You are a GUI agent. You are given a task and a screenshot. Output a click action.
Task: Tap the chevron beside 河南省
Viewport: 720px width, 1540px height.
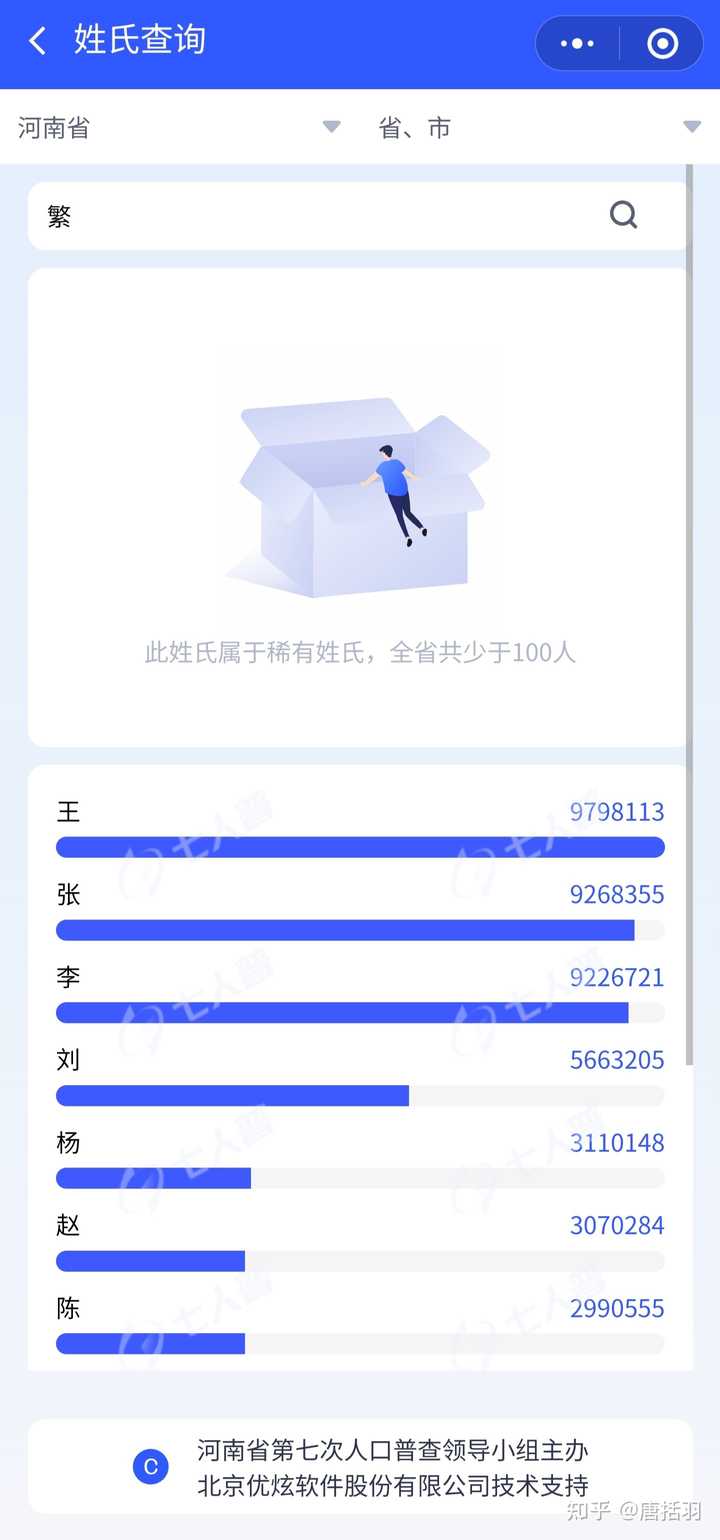pos(331,127)
